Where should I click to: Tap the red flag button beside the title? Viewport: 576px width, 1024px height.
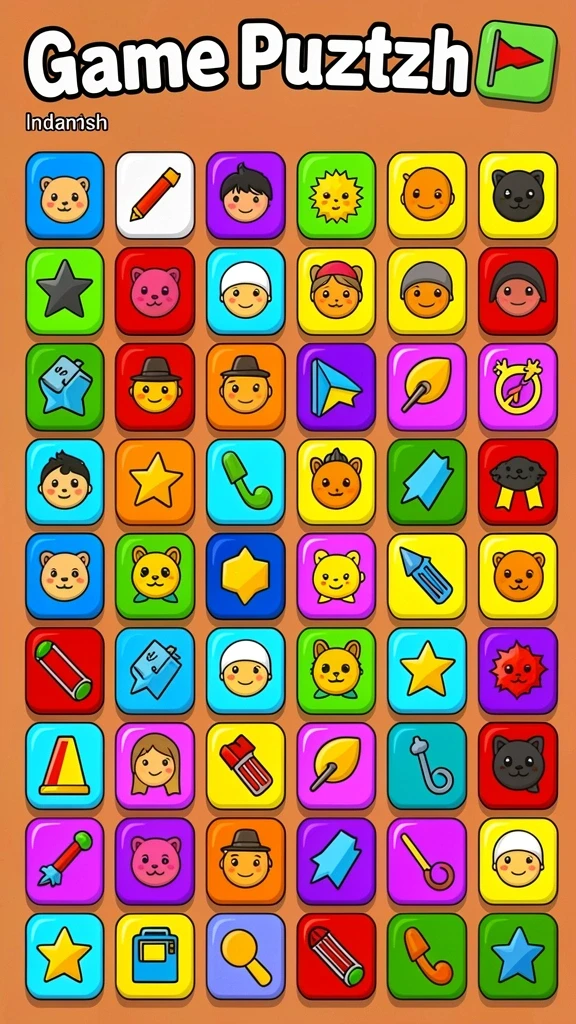pyautogui.click(x=517, y=61)
